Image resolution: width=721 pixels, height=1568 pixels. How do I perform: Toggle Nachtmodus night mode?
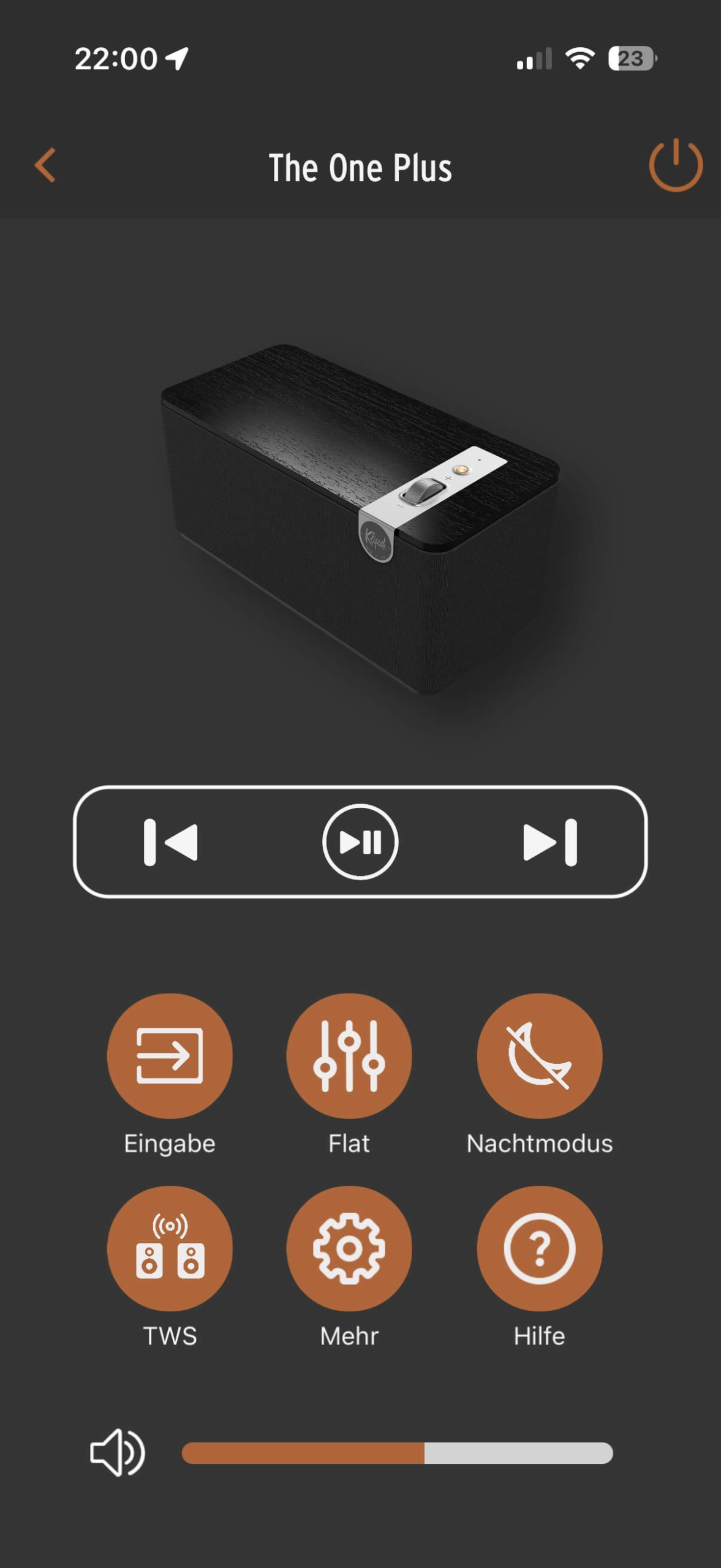click(x=539, y=1056)
